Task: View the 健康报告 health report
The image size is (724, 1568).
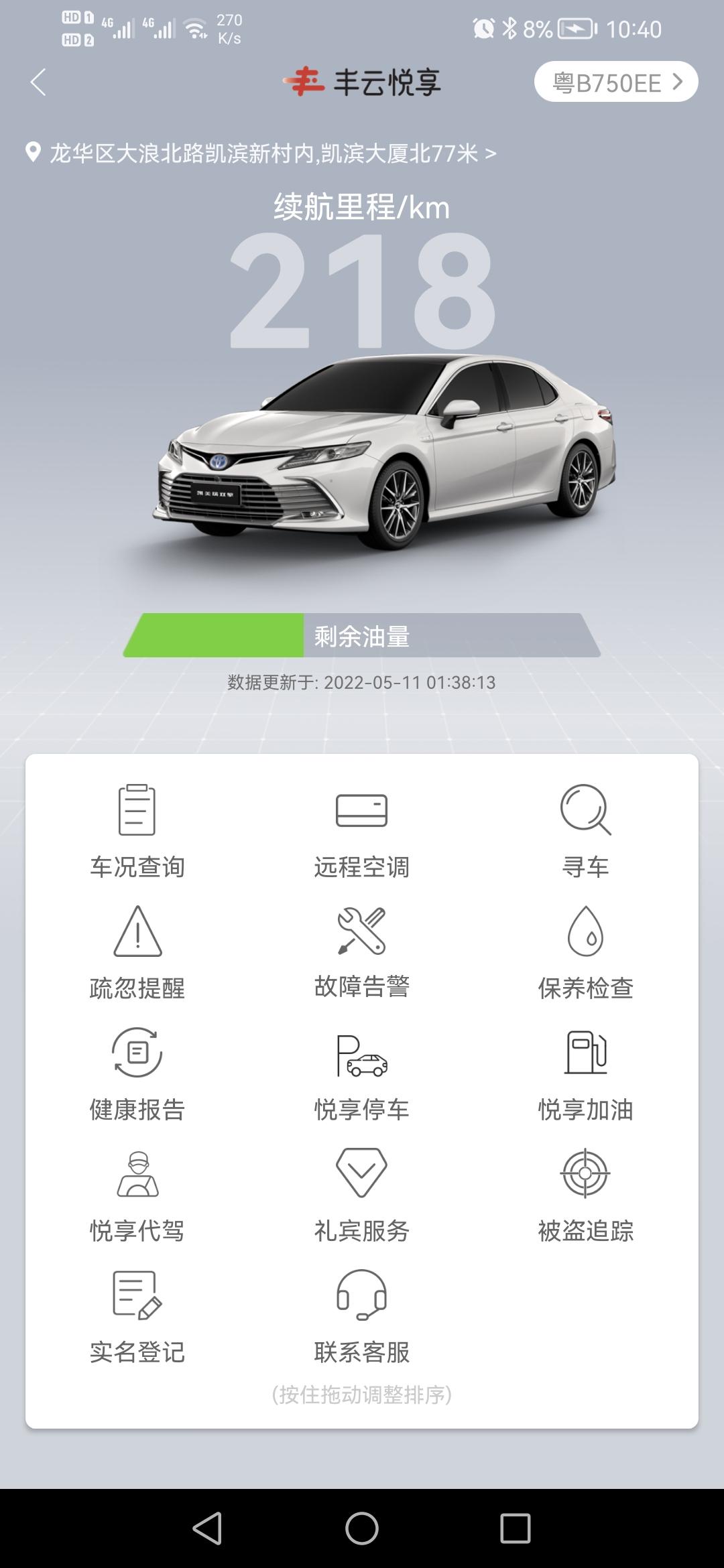Action: pos(137,1073)
